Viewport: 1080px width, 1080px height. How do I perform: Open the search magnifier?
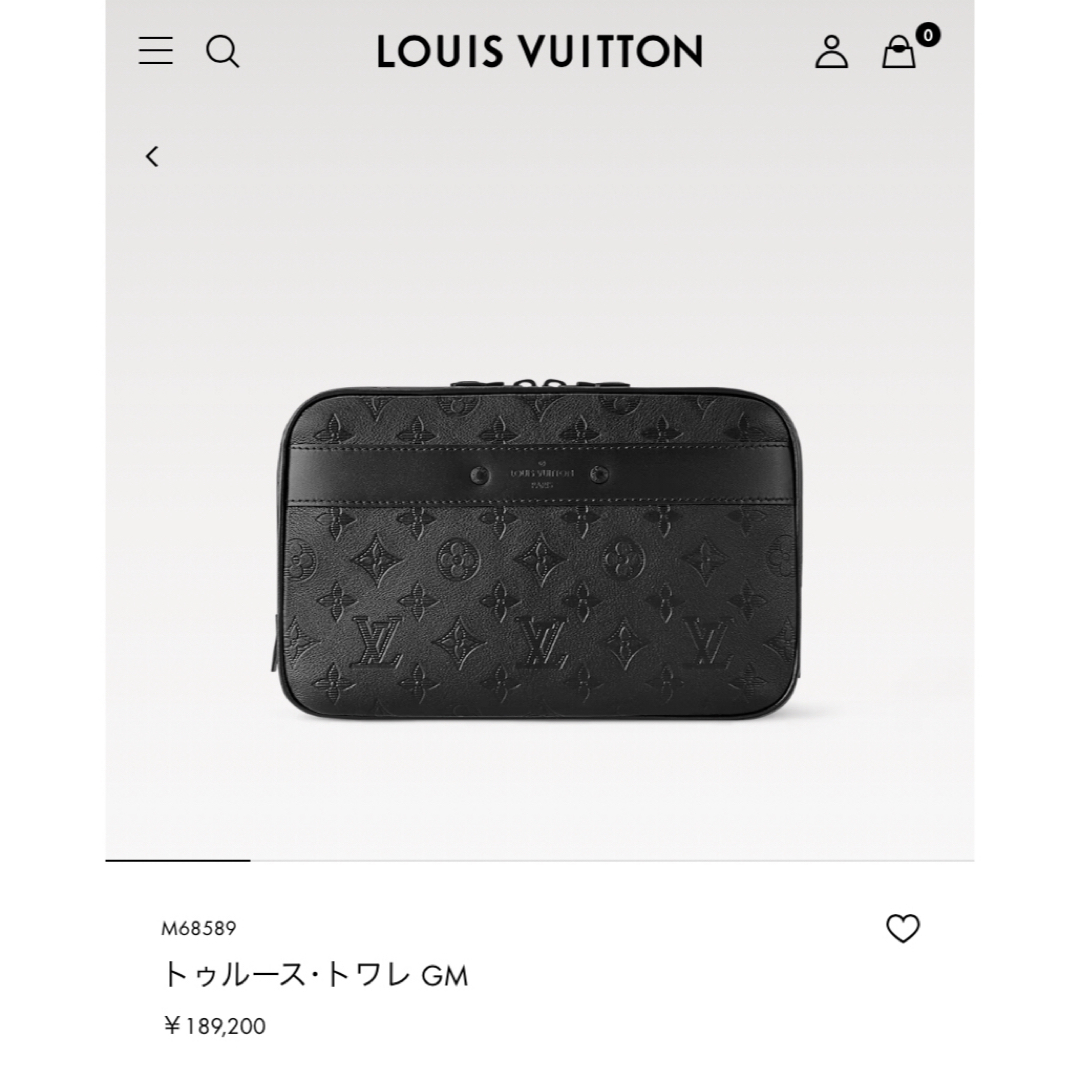click(x=223, y=51)
